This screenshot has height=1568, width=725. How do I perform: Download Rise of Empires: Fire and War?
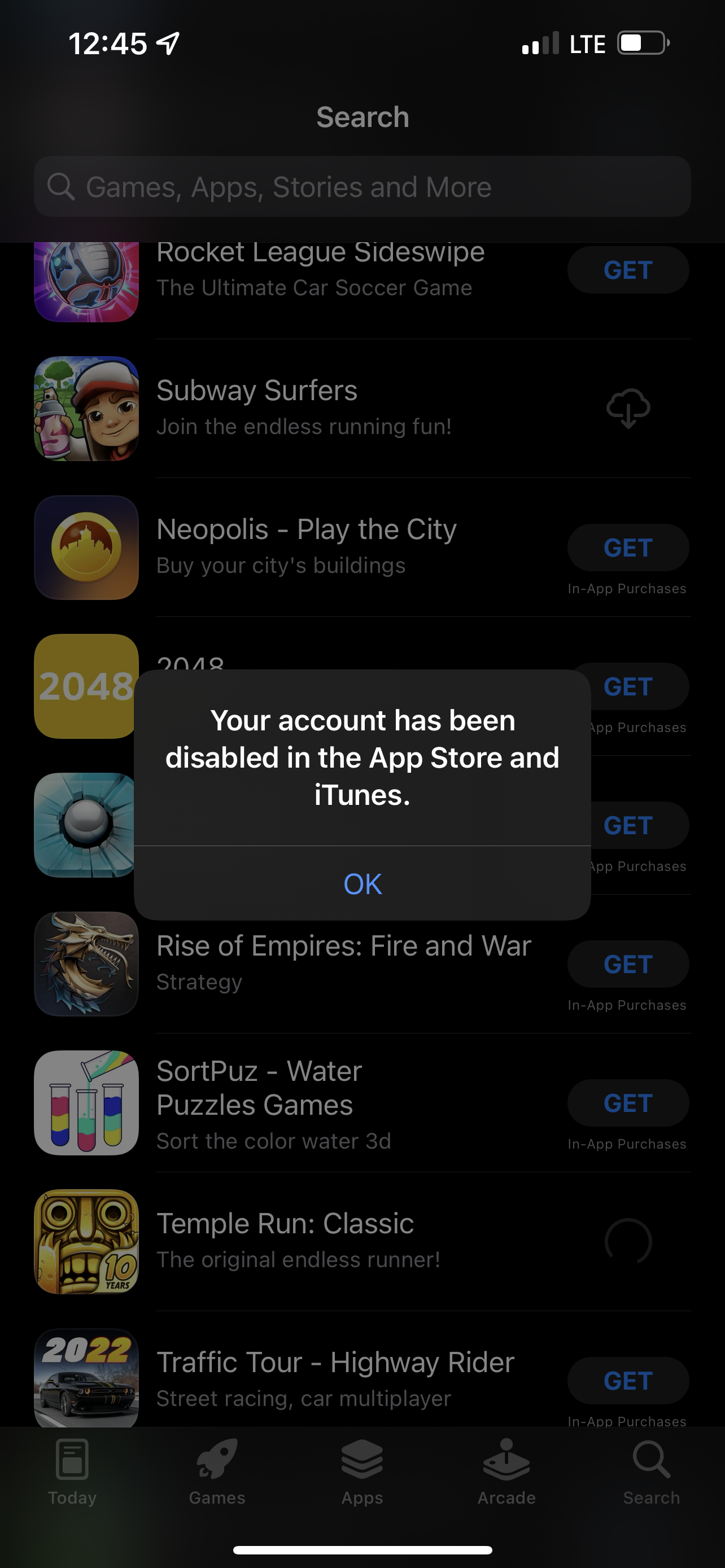[x=628, y=964]
